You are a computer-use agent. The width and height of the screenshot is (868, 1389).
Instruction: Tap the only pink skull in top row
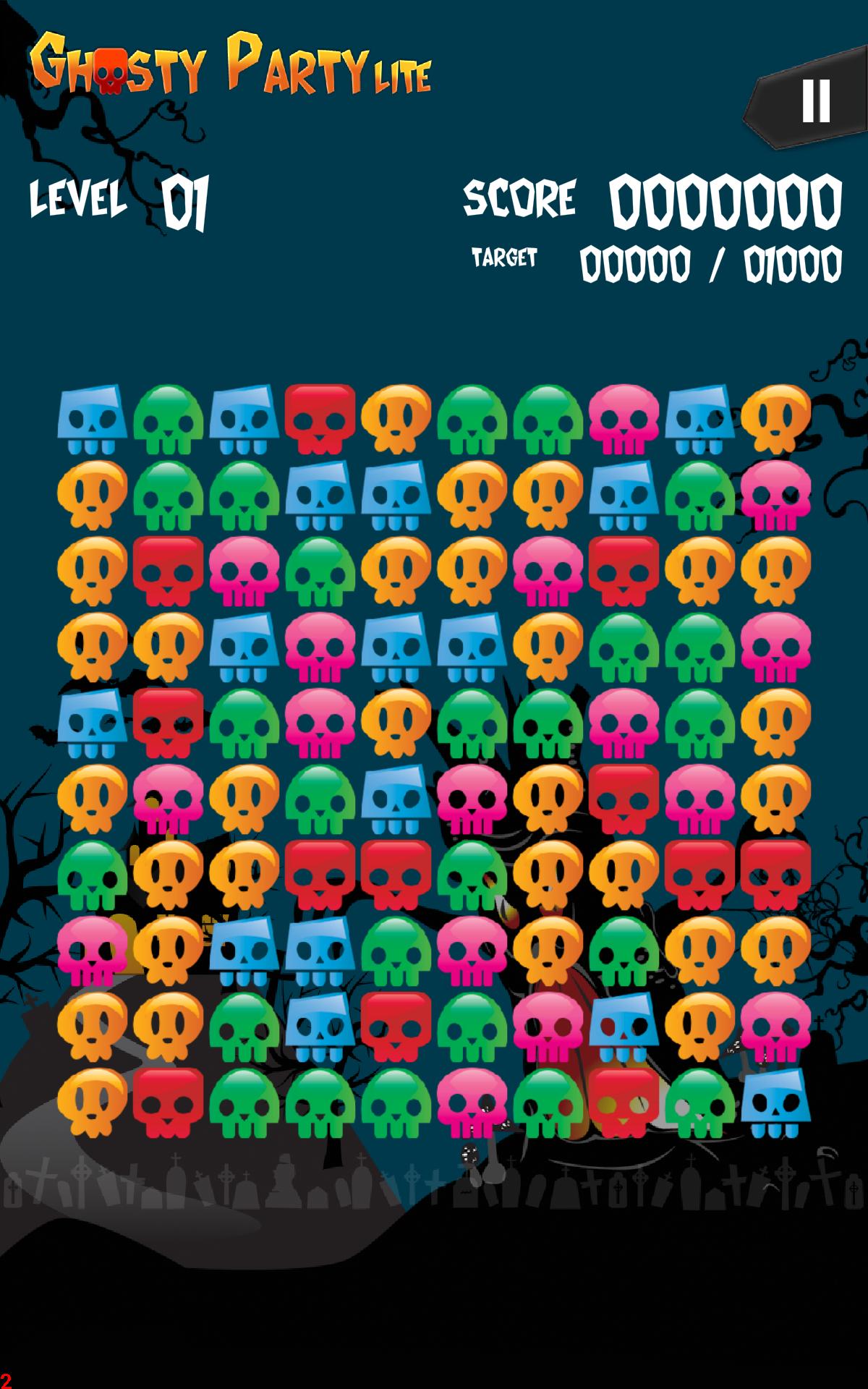624,419
